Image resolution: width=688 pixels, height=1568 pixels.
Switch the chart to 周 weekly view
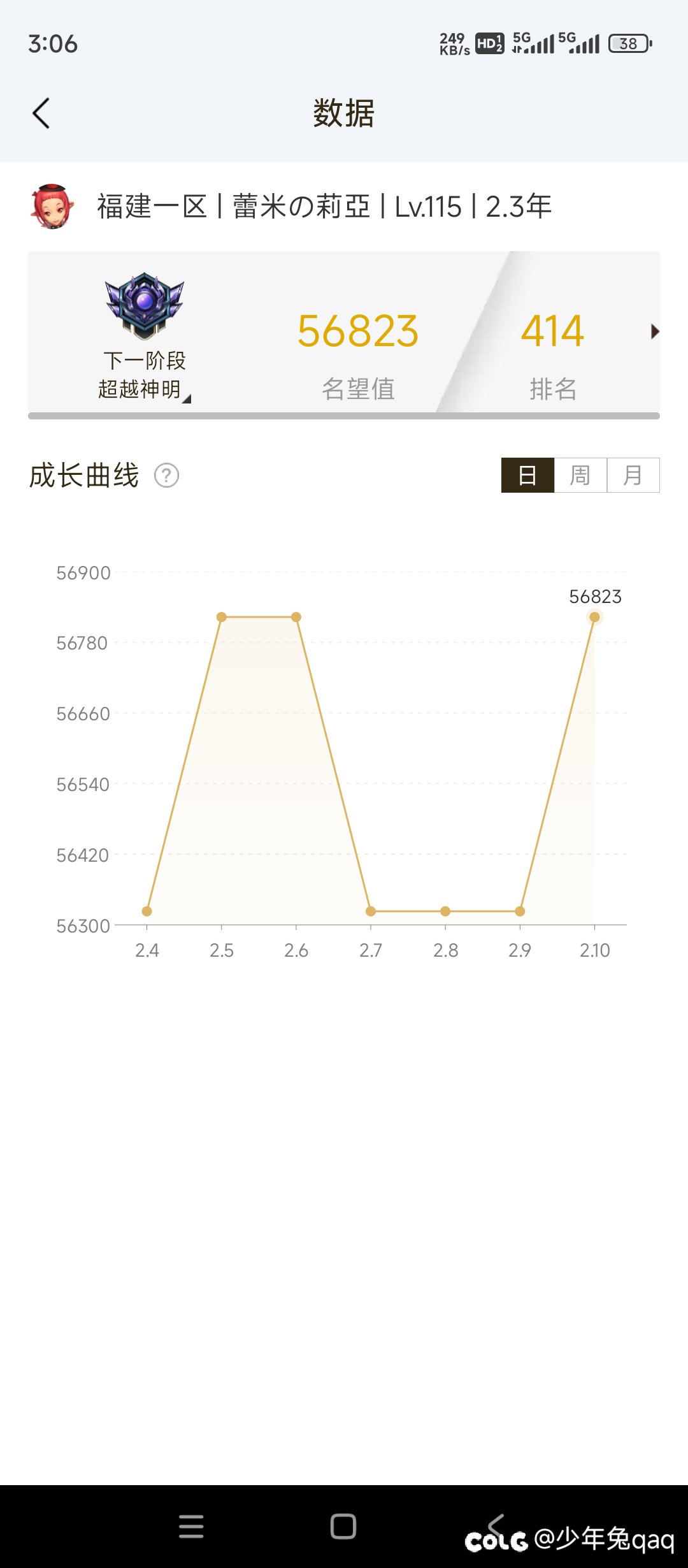(580, 475)
